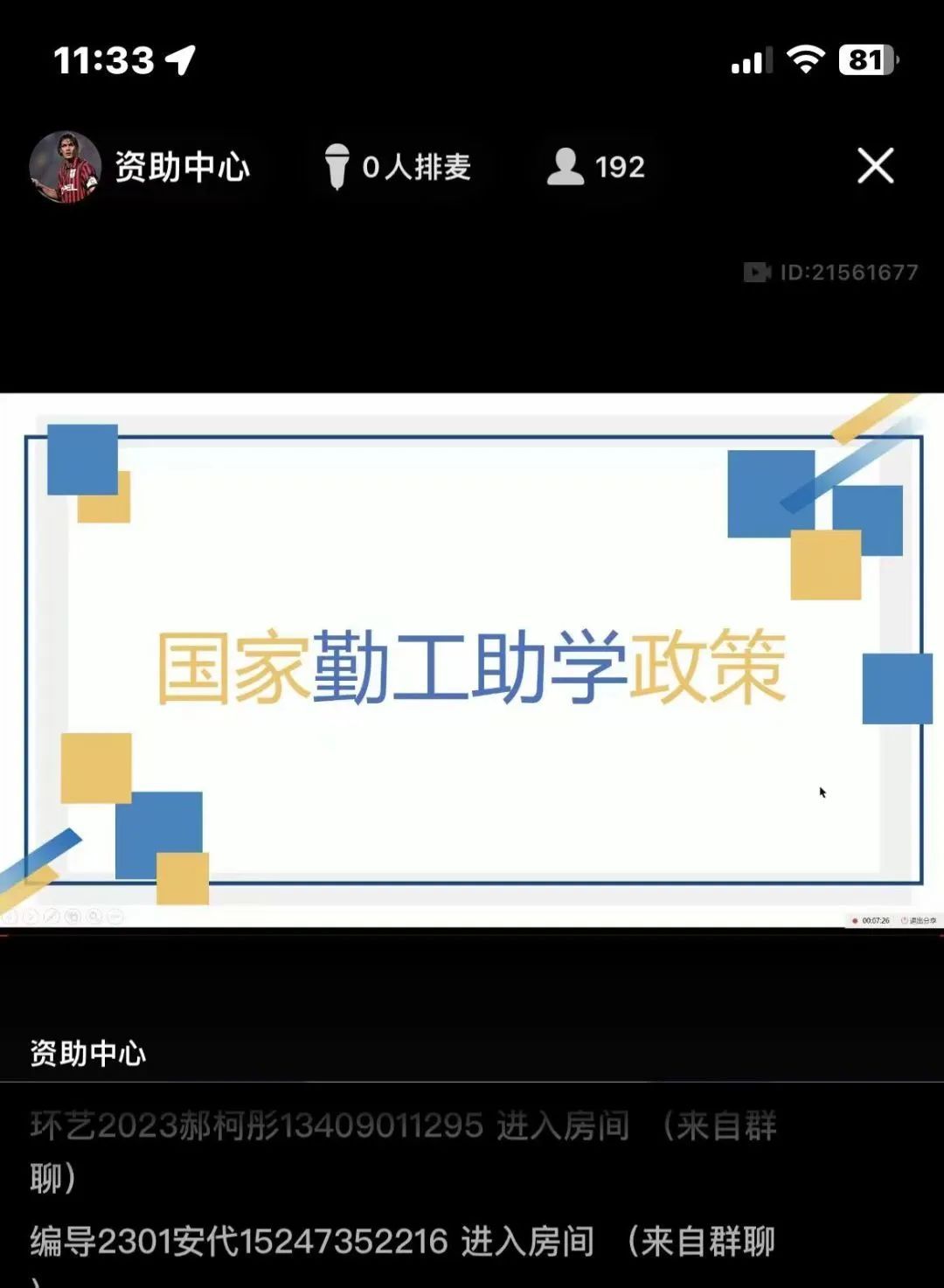Image resolution: width=944 pixels, height=1288 pixels.
Task: View the 192 participants list
Action: point(596,167)
